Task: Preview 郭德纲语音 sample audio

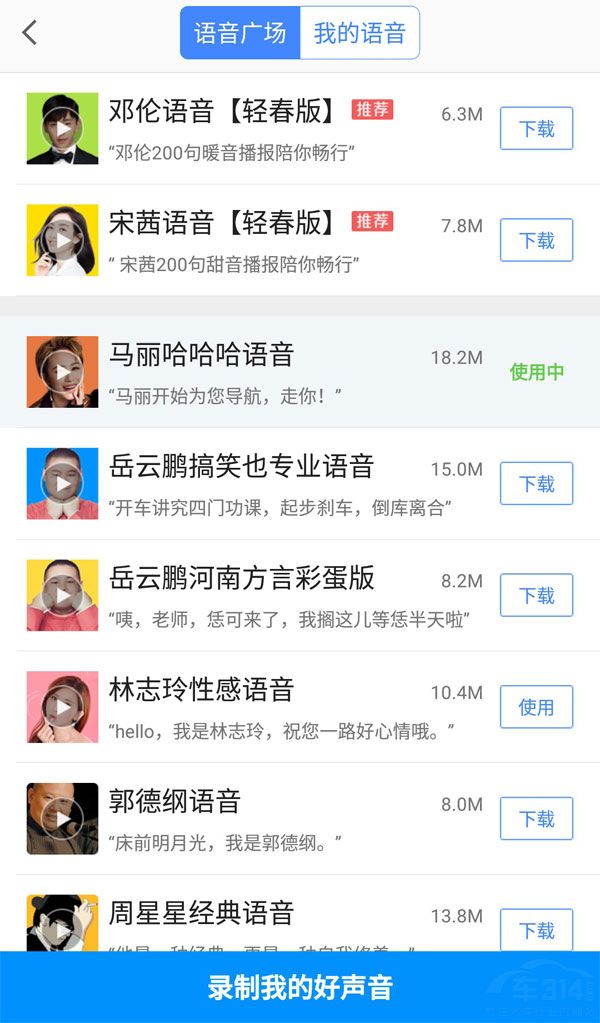Action: 62,819
